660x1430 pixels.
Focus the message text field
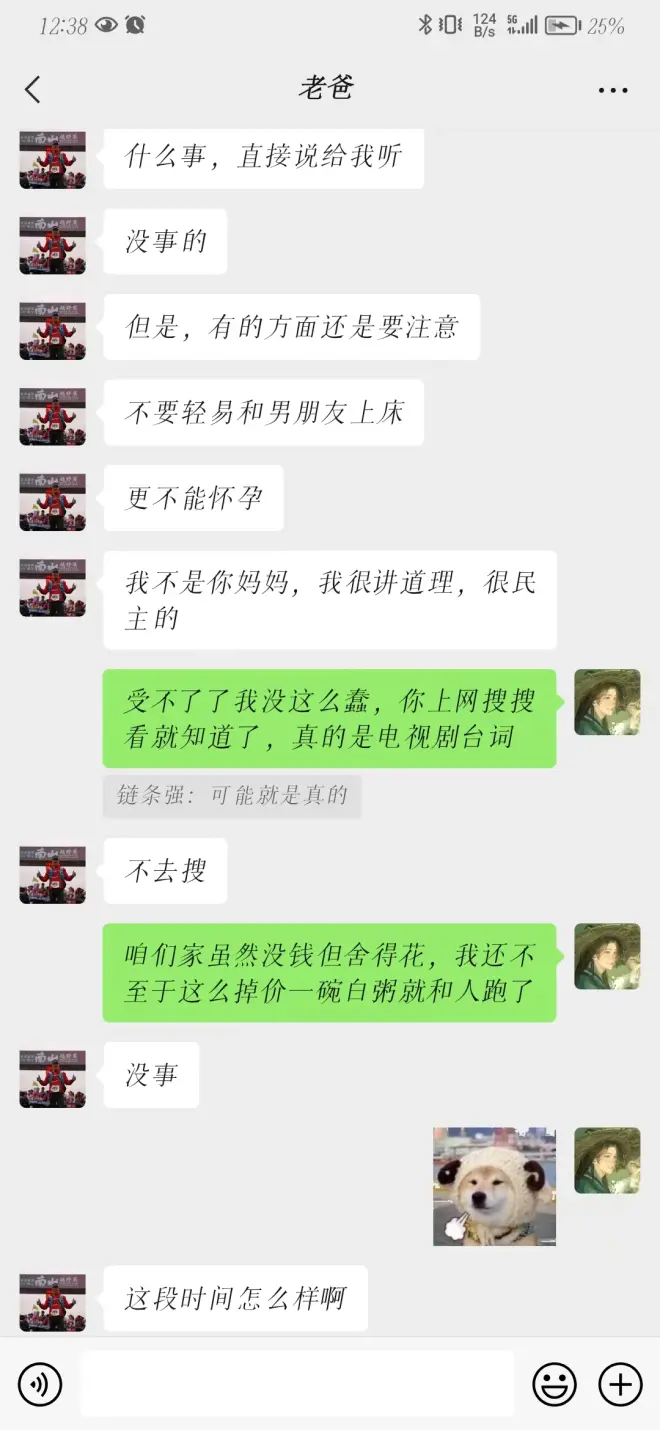click(x=297, y=1384)
